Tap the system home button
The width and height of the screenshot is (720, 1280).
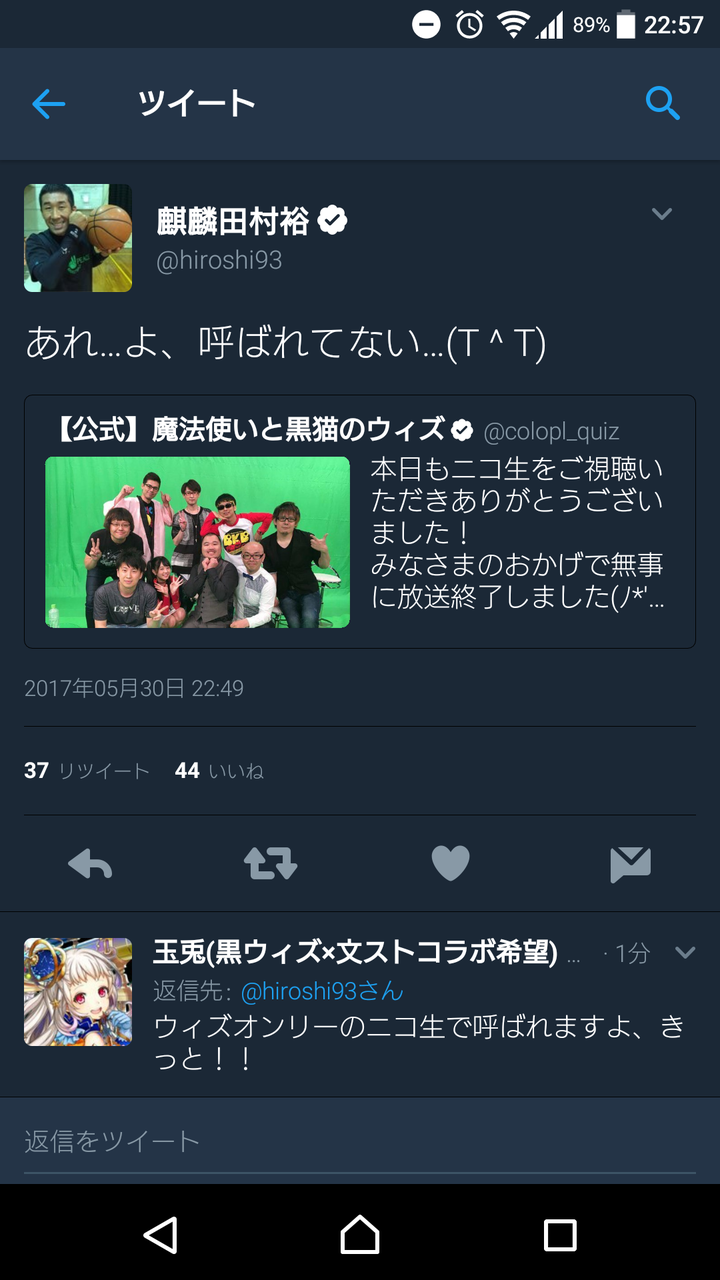(360, 1235)
